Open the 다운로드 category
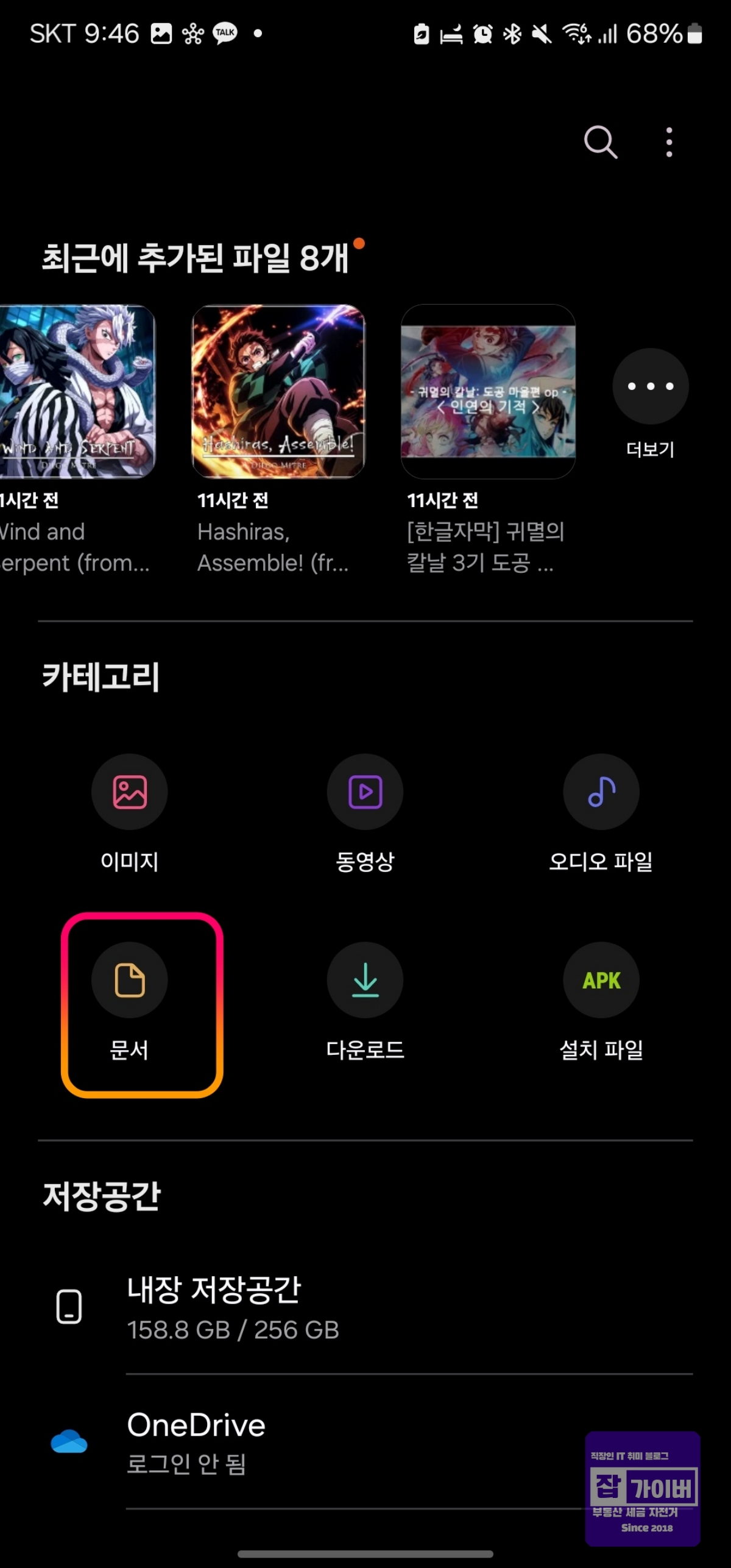Viewport: 731px width, 1568px height. 365,1006
